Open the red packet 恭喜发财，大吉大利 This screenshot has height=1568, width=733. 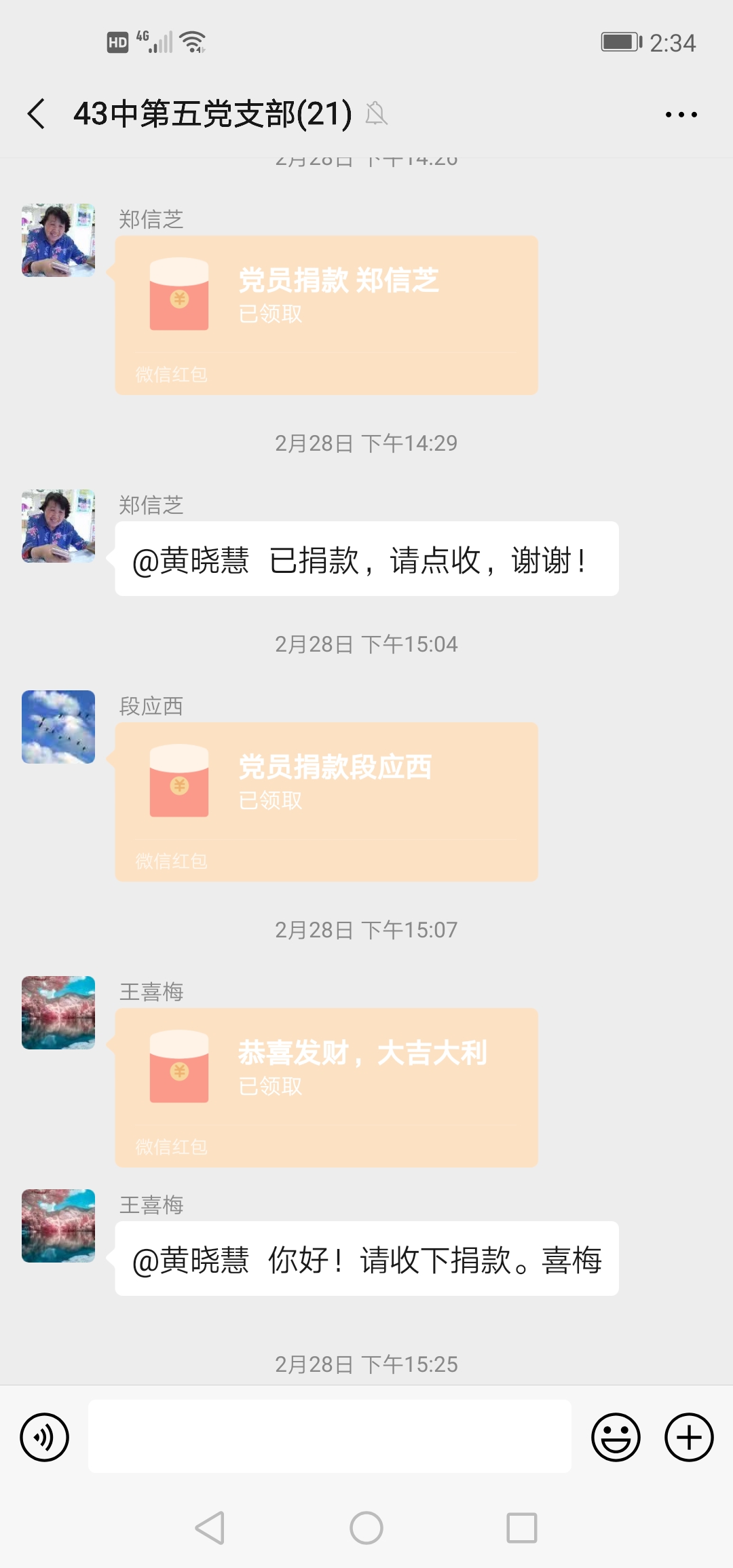tap(326, 1087)
